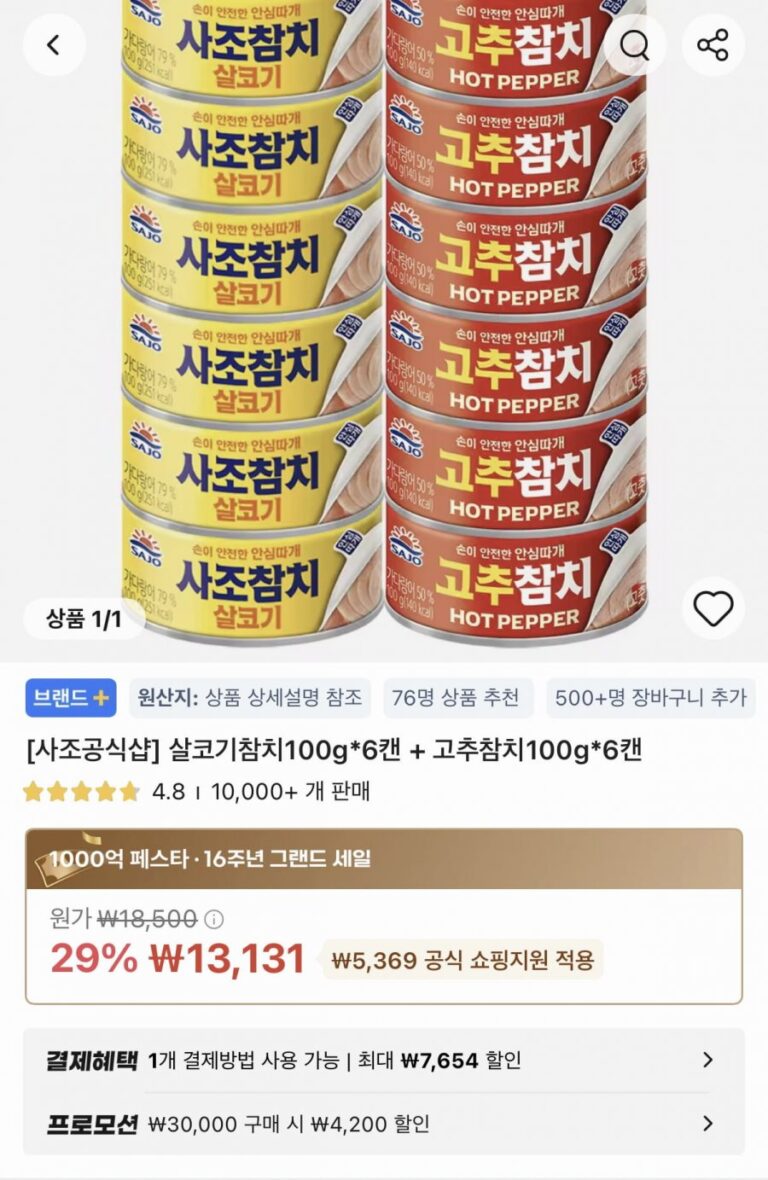Image resolution: width=768 pixels, height=1180 pixels.
Task: View the tuna can product image
Action: pos(384,320)
